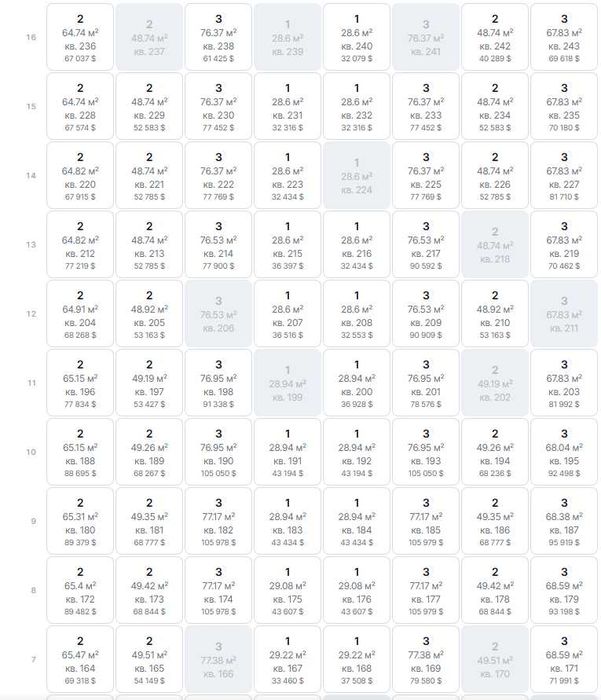Select apartment кв. 243 card
This screenshot has height=700, width=601.
(x=564, y=38)
